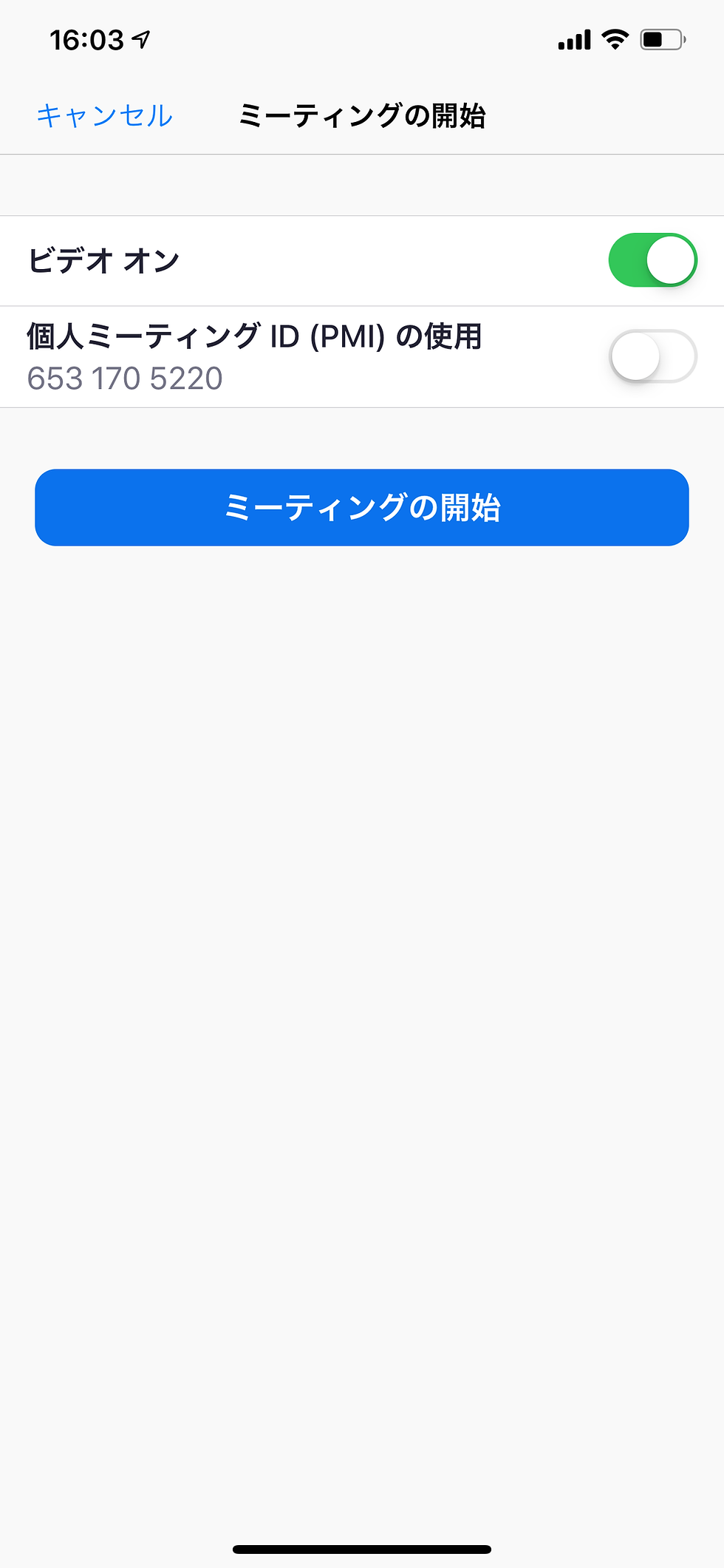The image size is (724, 1568).
Task: Turn off the ビデオ オン switch
Action: pos(652,260)
